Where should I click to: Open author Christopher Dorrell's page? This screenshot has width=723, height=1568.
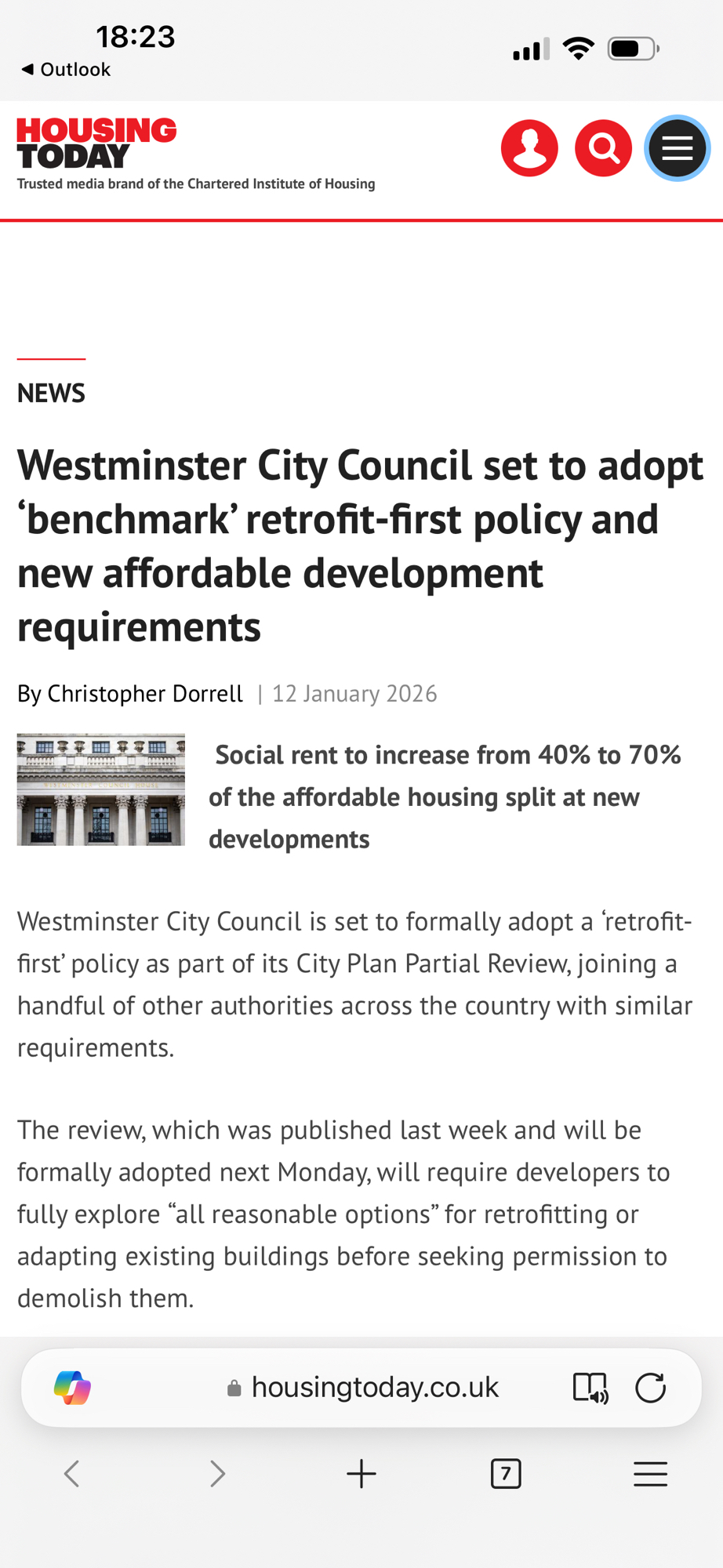145,694
